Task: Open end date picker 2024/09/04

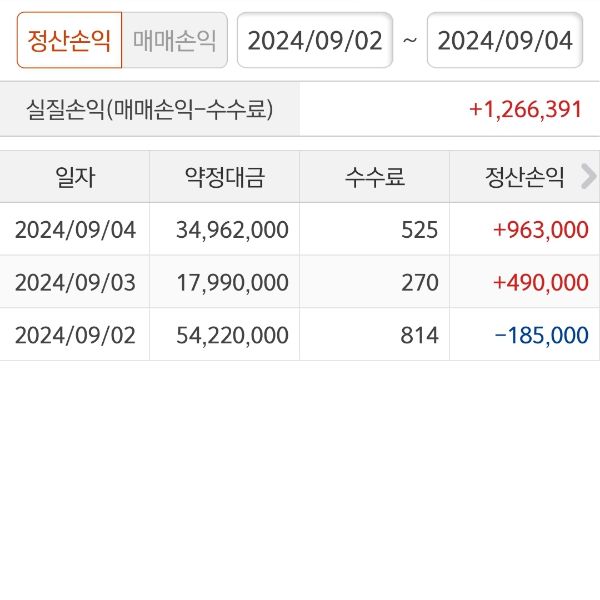Action: [505, 40]
